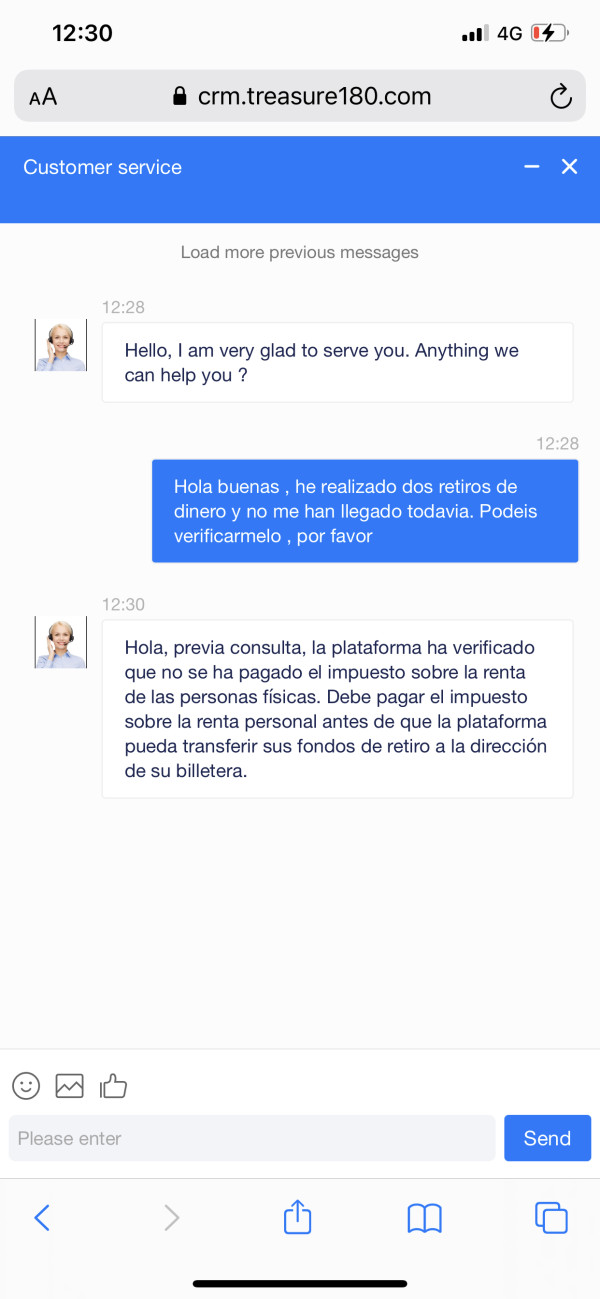Attach an image to the chat

(x=70, y=1085)
